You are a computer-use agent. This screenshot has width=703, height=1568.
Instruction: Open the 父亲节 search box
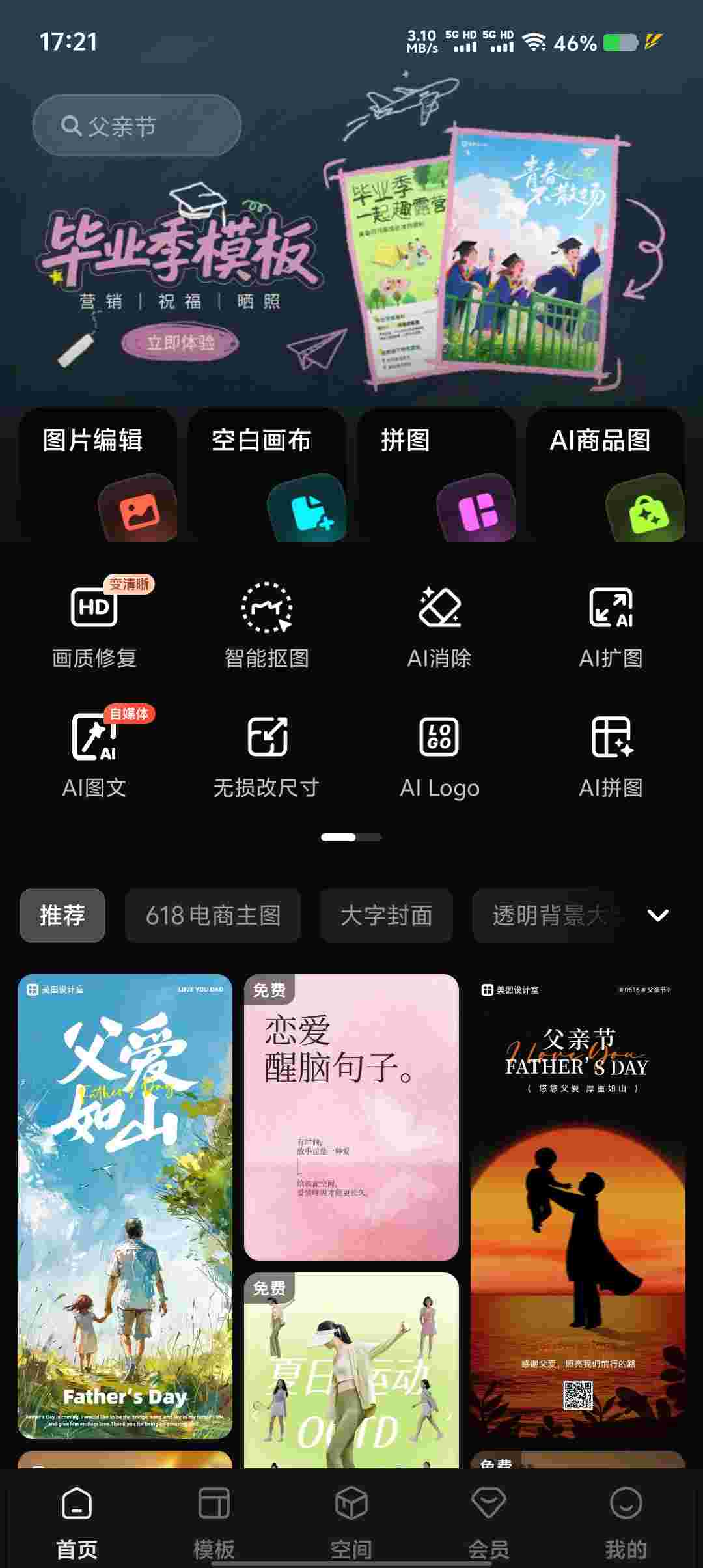137,126
